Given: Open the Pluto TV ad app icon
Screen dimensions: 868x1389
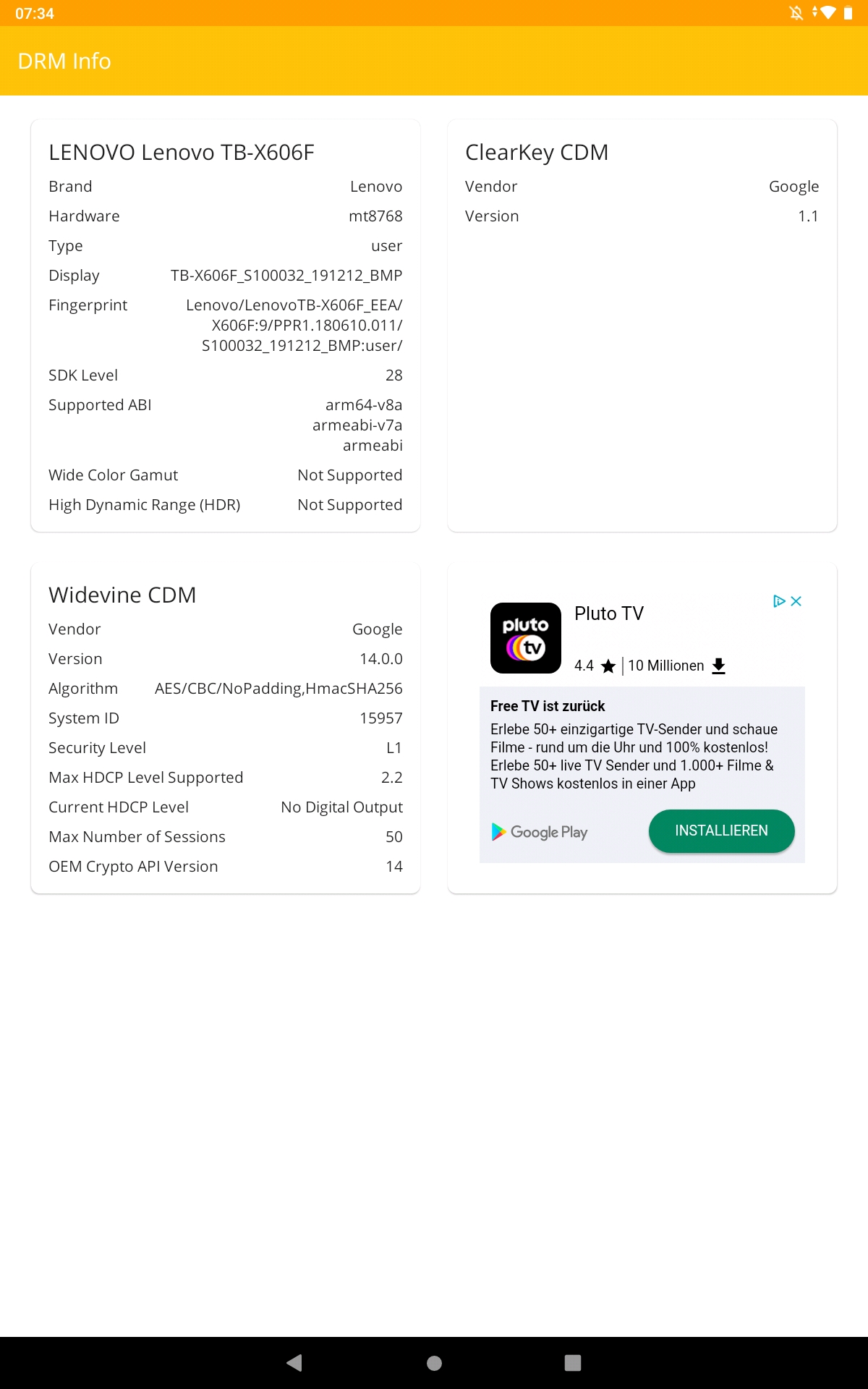Looking at the screenshot, I should coord(526,638).
